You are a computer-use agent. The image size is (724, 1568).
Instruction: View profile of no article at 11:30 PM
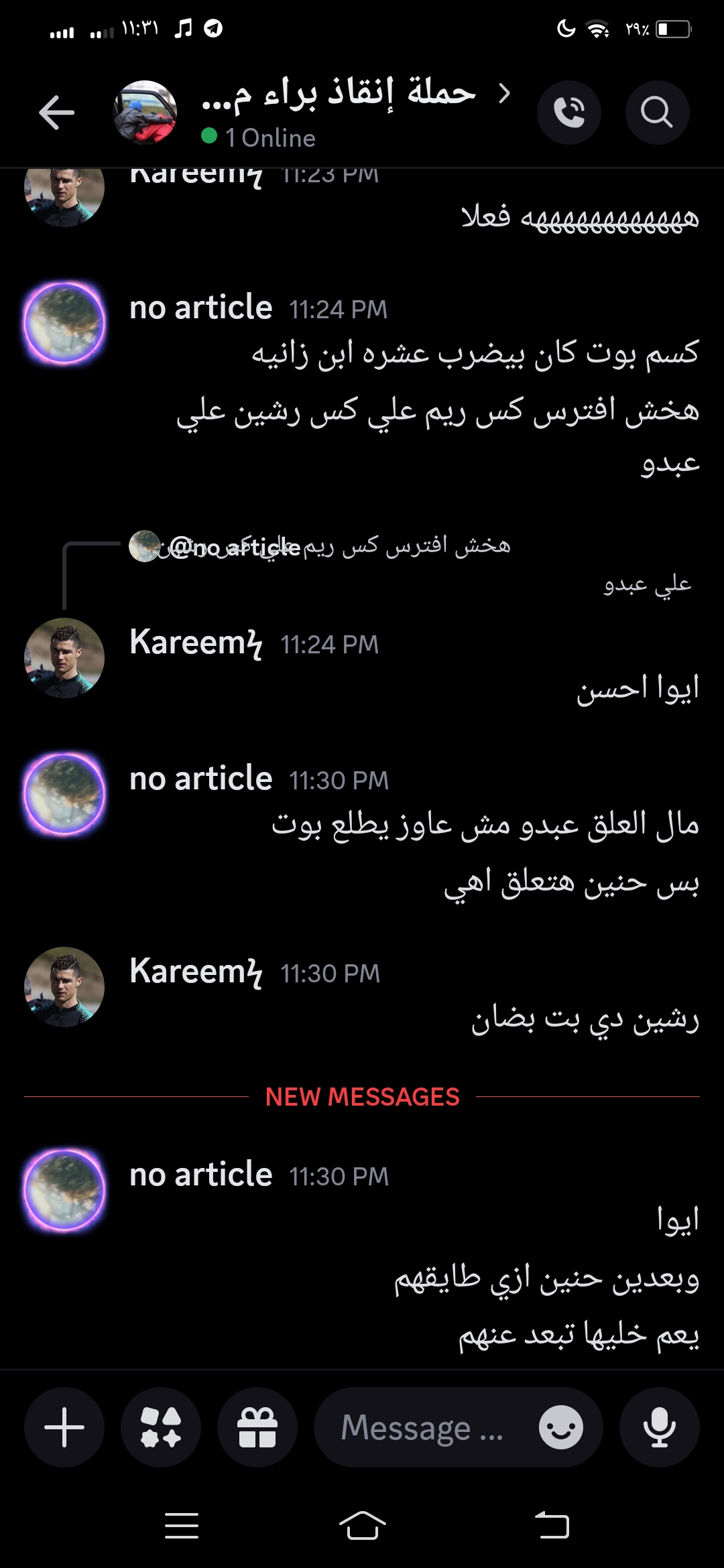coord(64,793)
